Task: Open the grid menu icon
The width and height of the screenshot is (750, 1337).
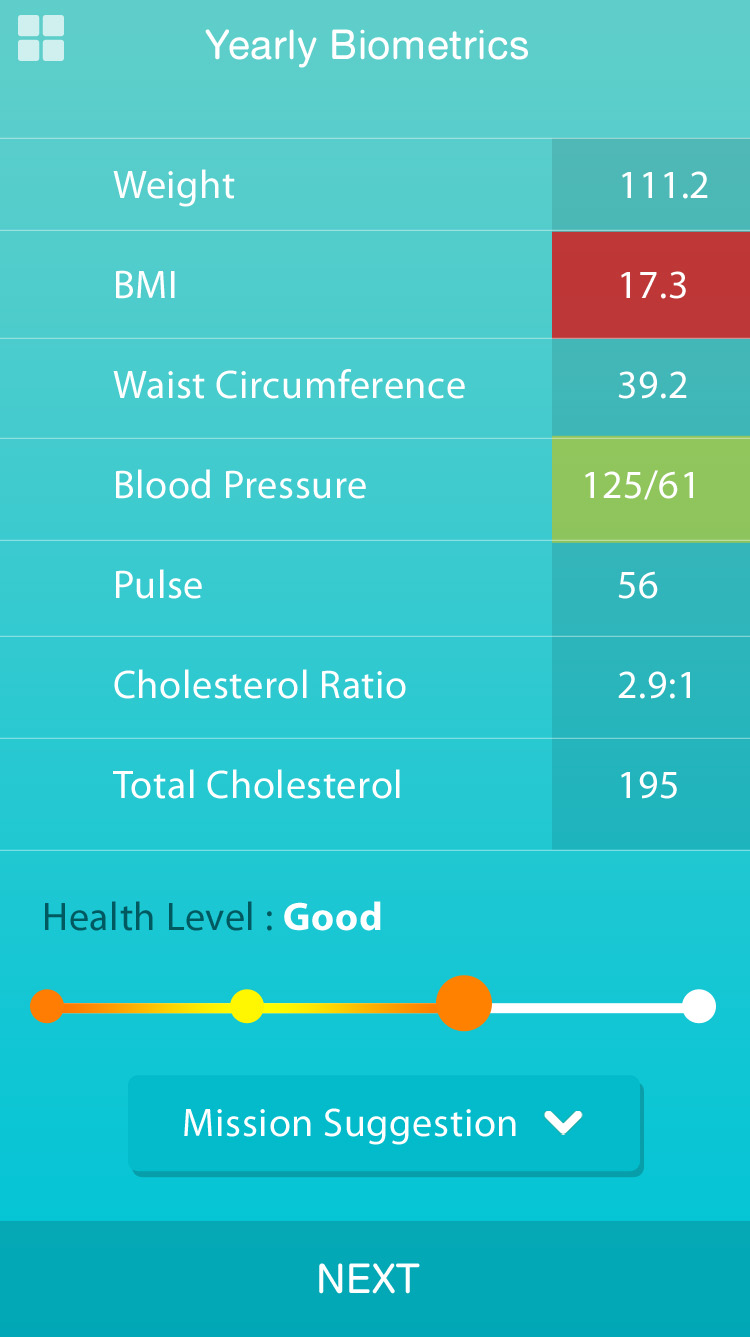Action: (x=41, y=38)
